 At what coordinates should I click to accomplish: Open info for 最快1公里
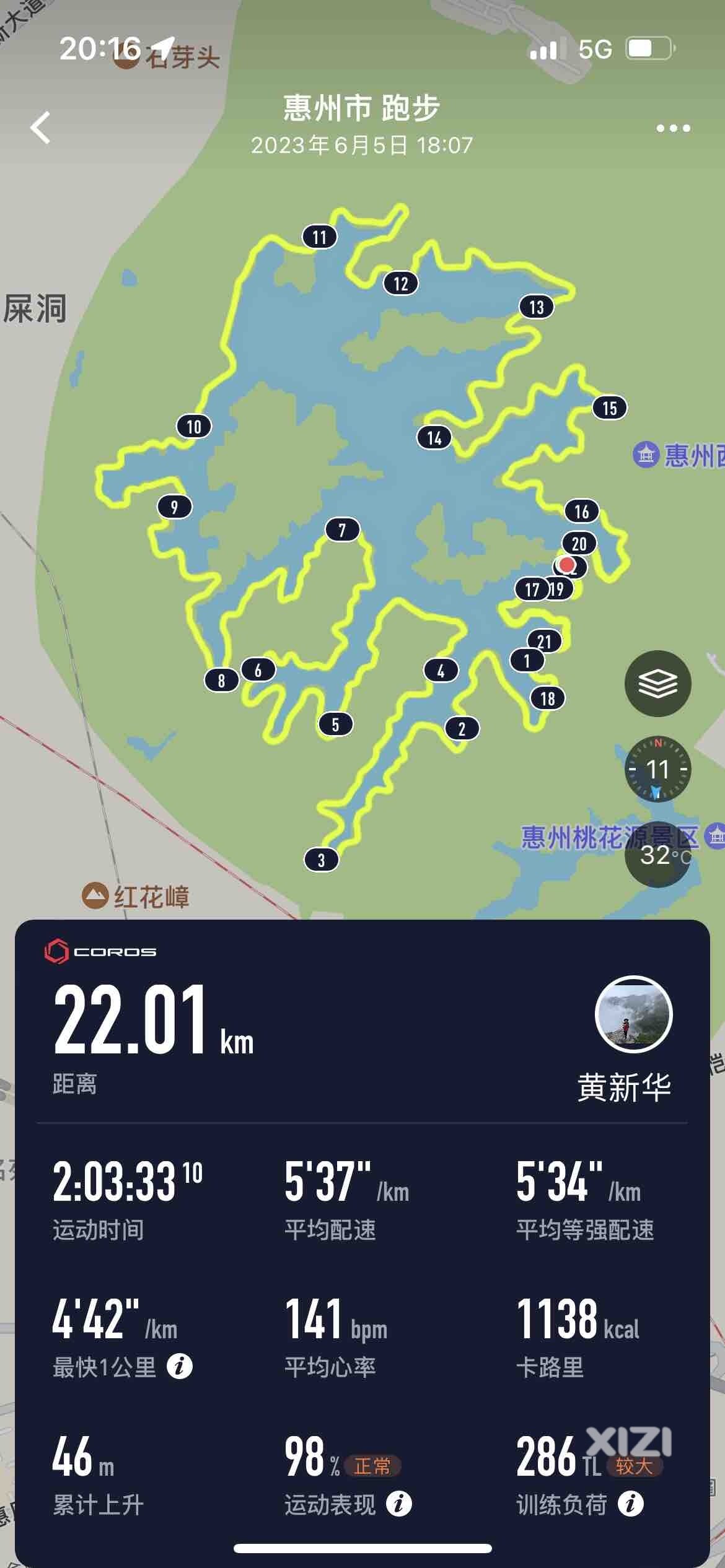(180, 1366)
